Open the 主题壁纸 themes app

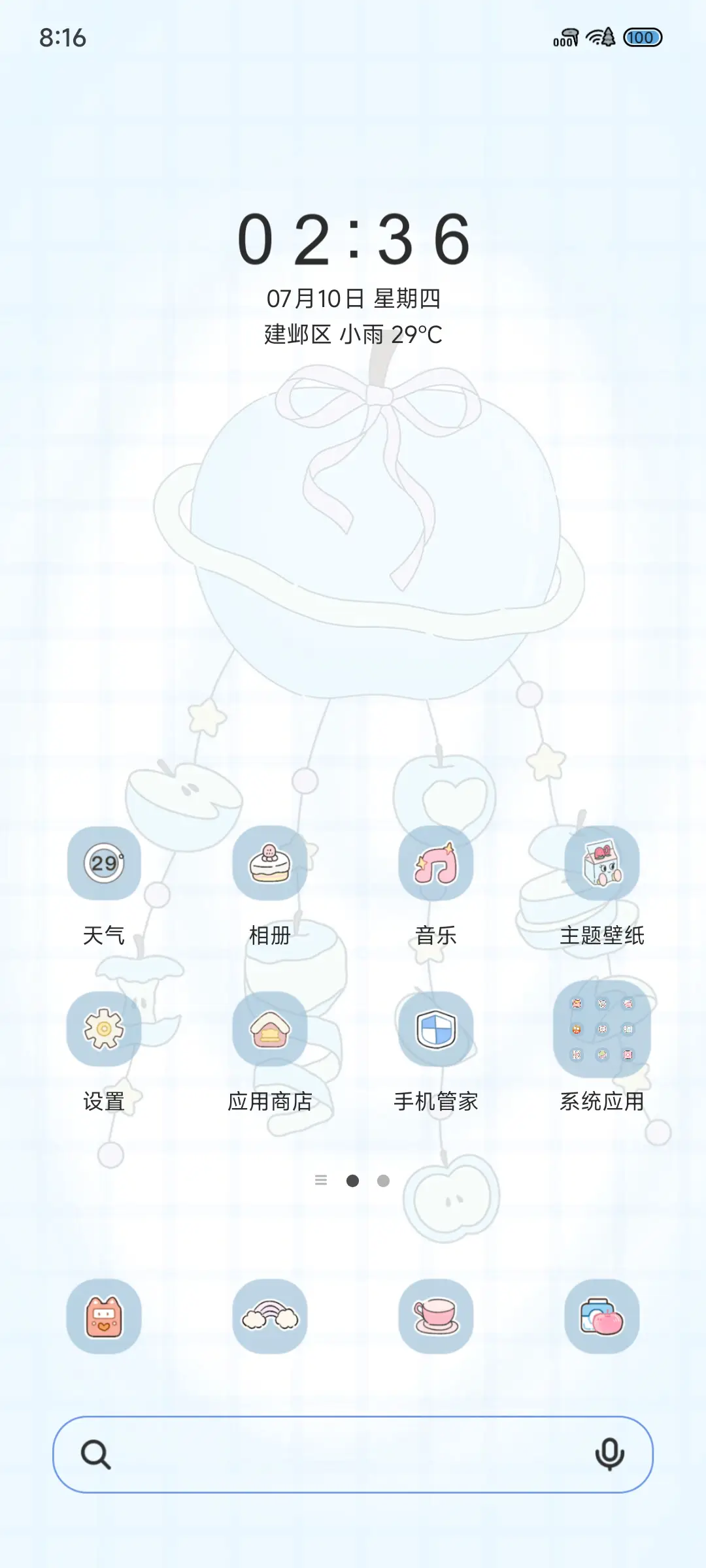601,862
